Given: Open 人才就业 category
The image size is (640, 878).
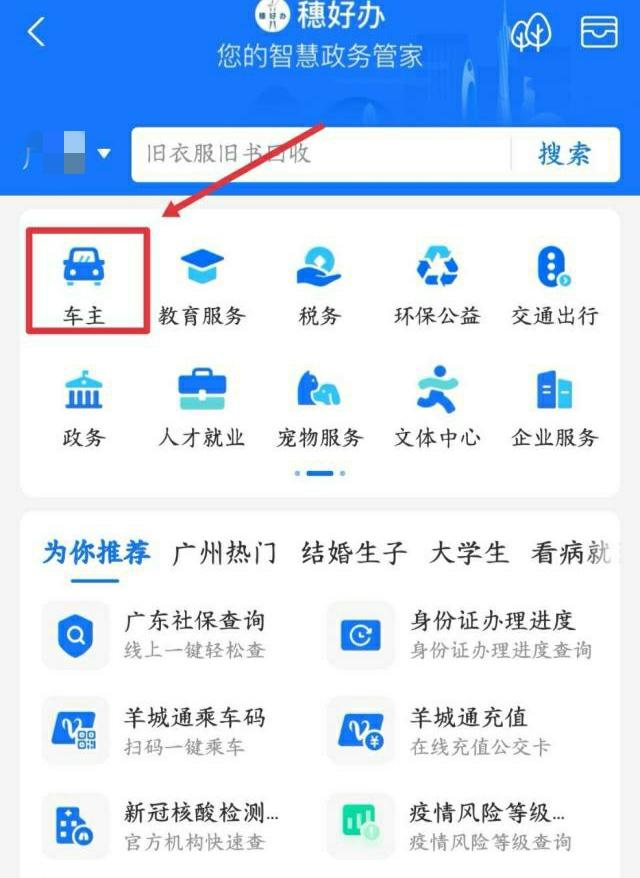Looking at the screenshot, I should tap(202, 407).
